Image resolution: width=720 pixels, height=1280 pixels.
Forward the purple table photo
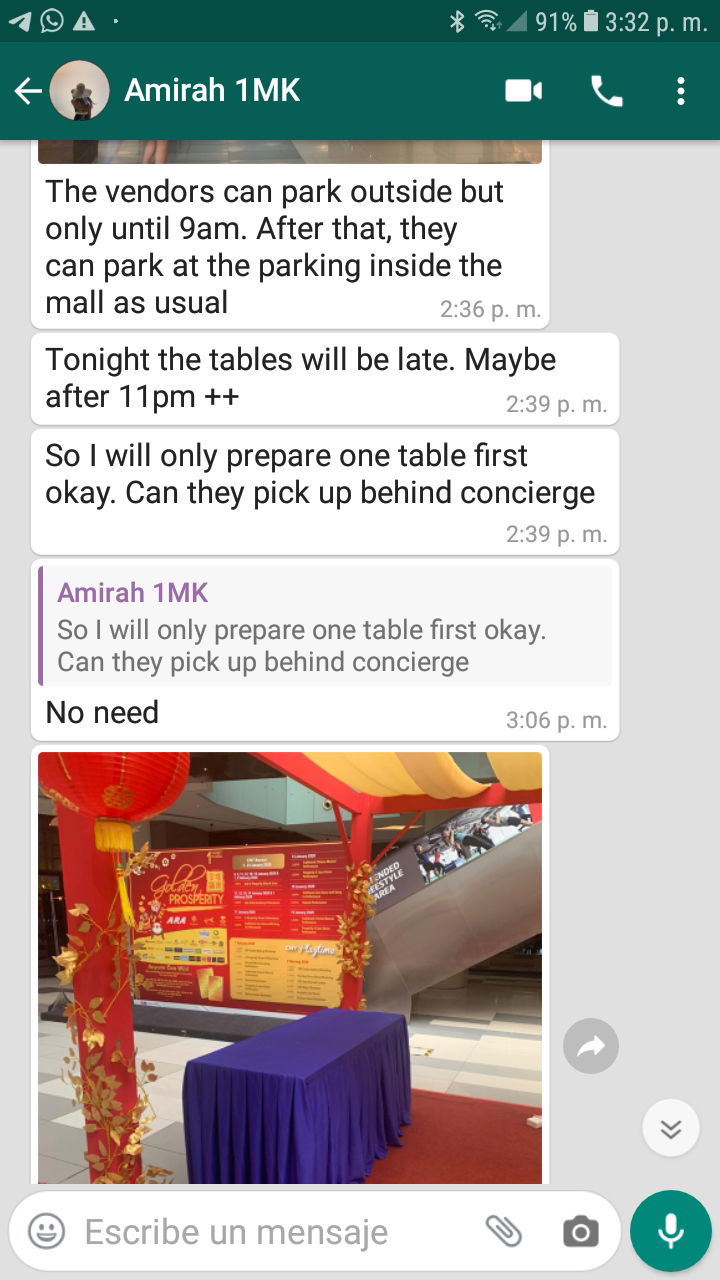(591, 1046)
